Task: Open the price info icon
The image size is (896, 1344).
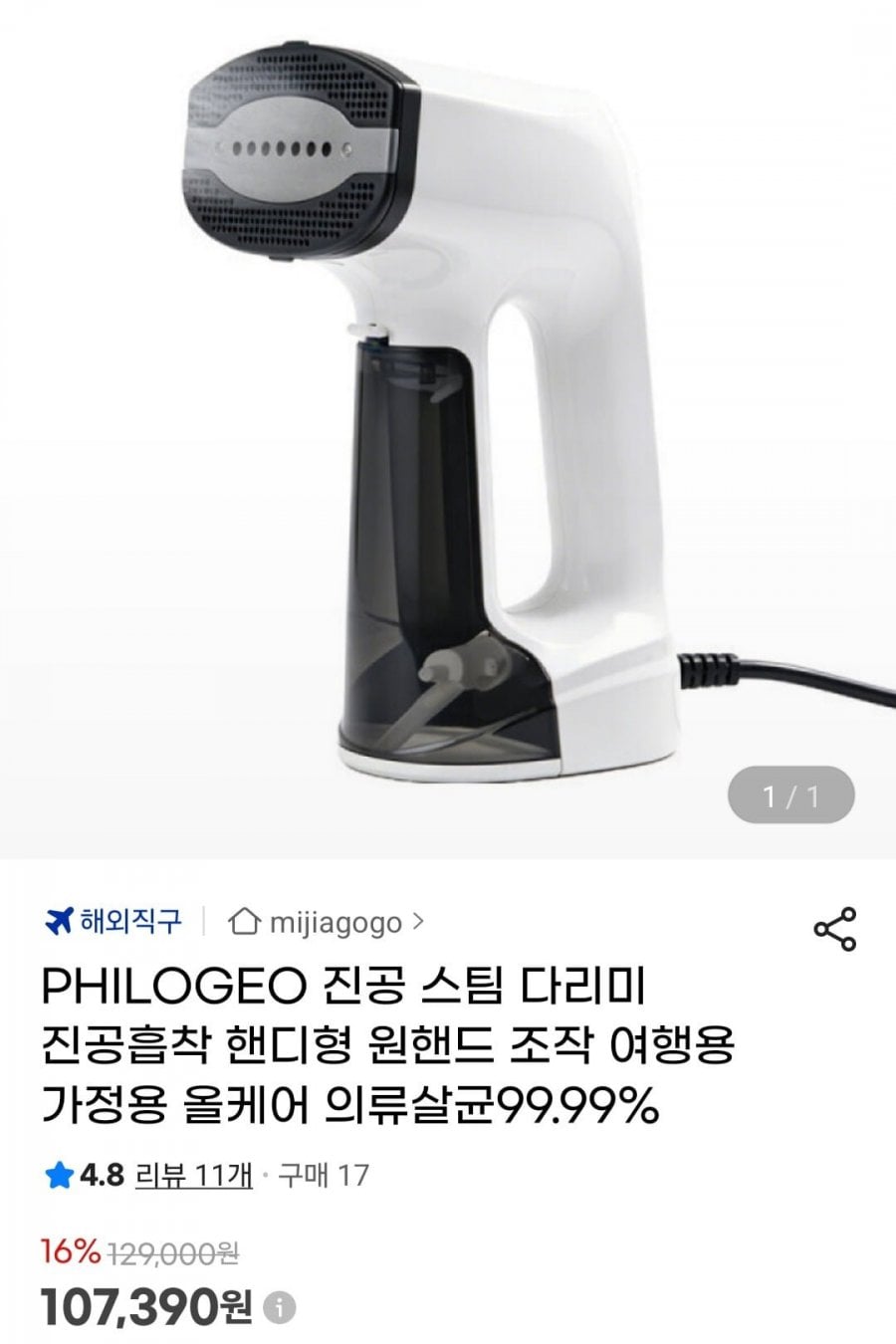Action: point(280,1306)
